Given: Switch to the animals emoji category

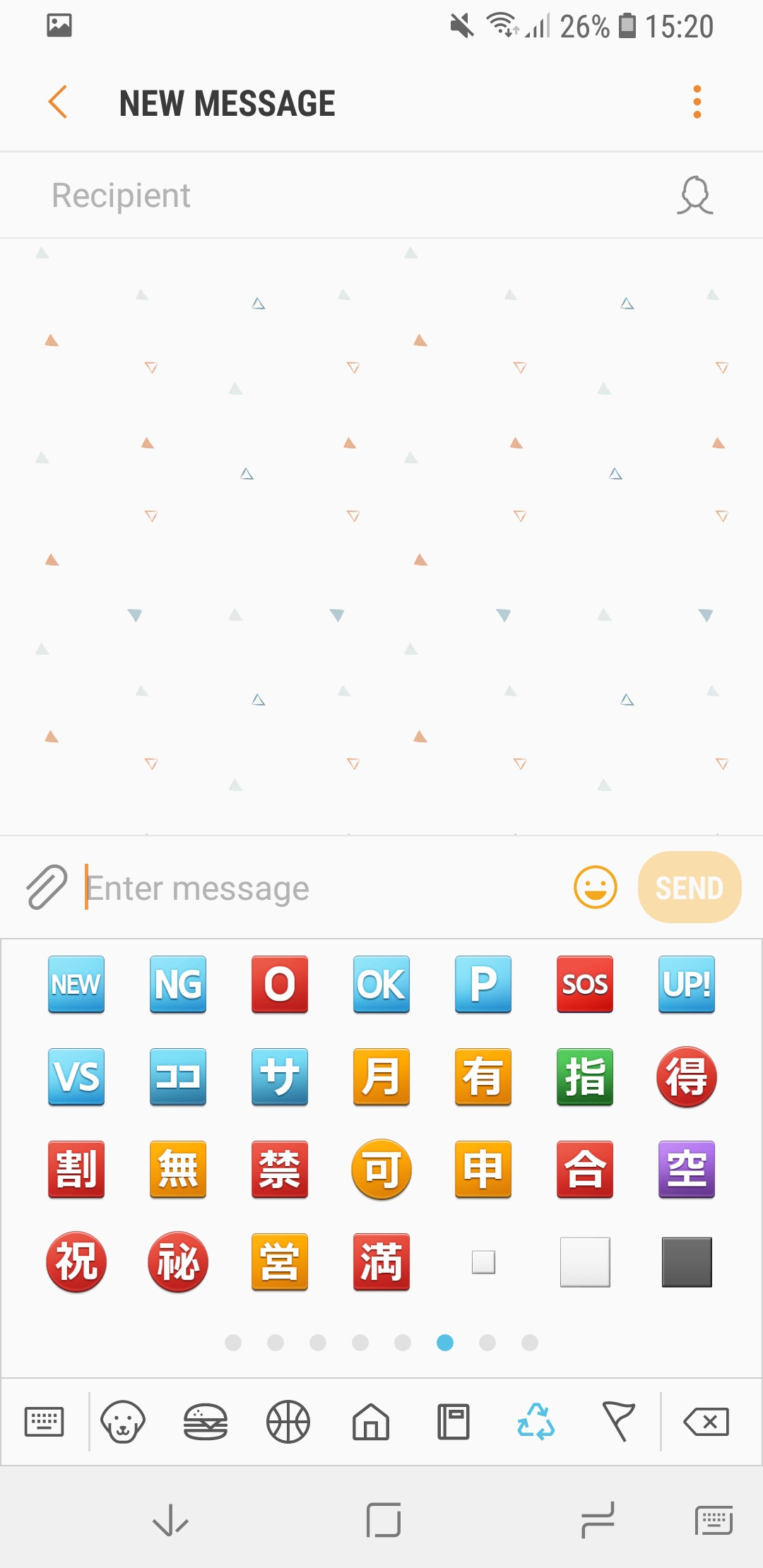Looking at the screenshot, I should coord(123,1421).
